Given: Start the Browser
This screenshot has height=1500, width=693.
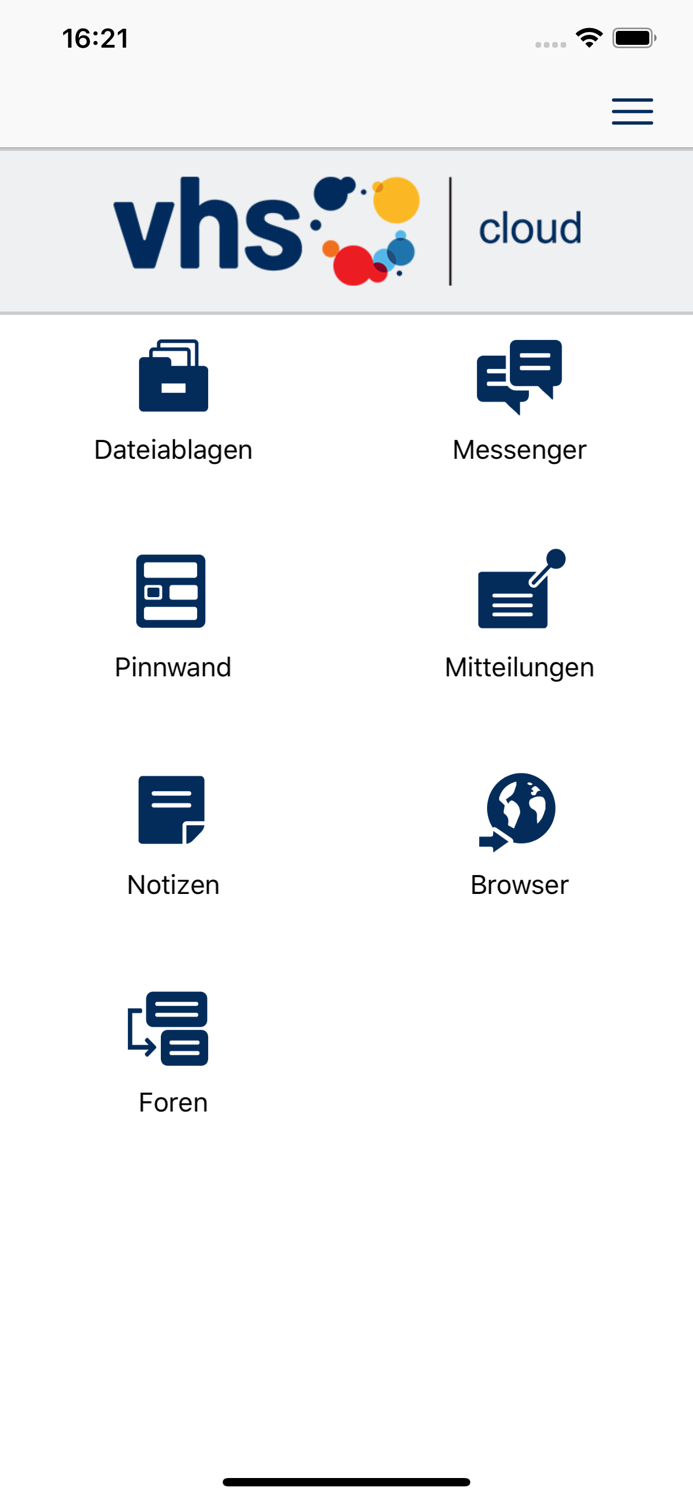Looking at the screenshot, I should click(519, 836).
